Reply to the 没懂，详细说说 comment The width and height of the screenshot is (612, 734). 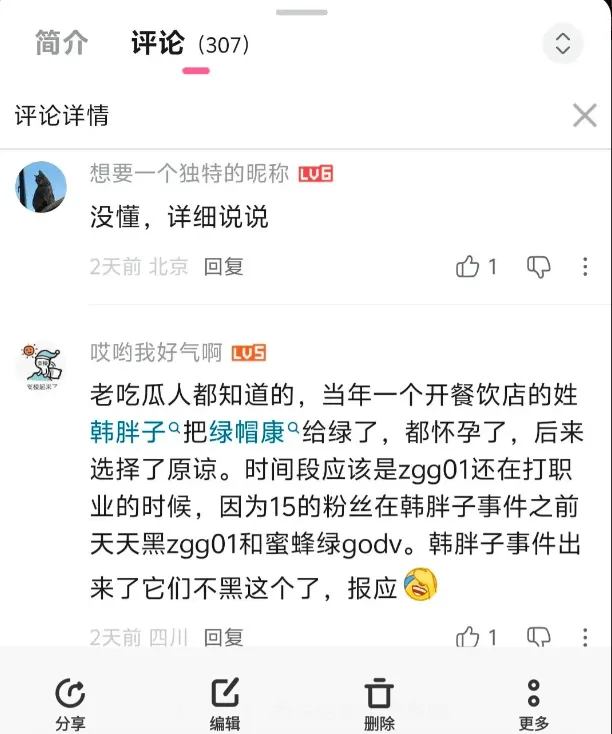224,267
